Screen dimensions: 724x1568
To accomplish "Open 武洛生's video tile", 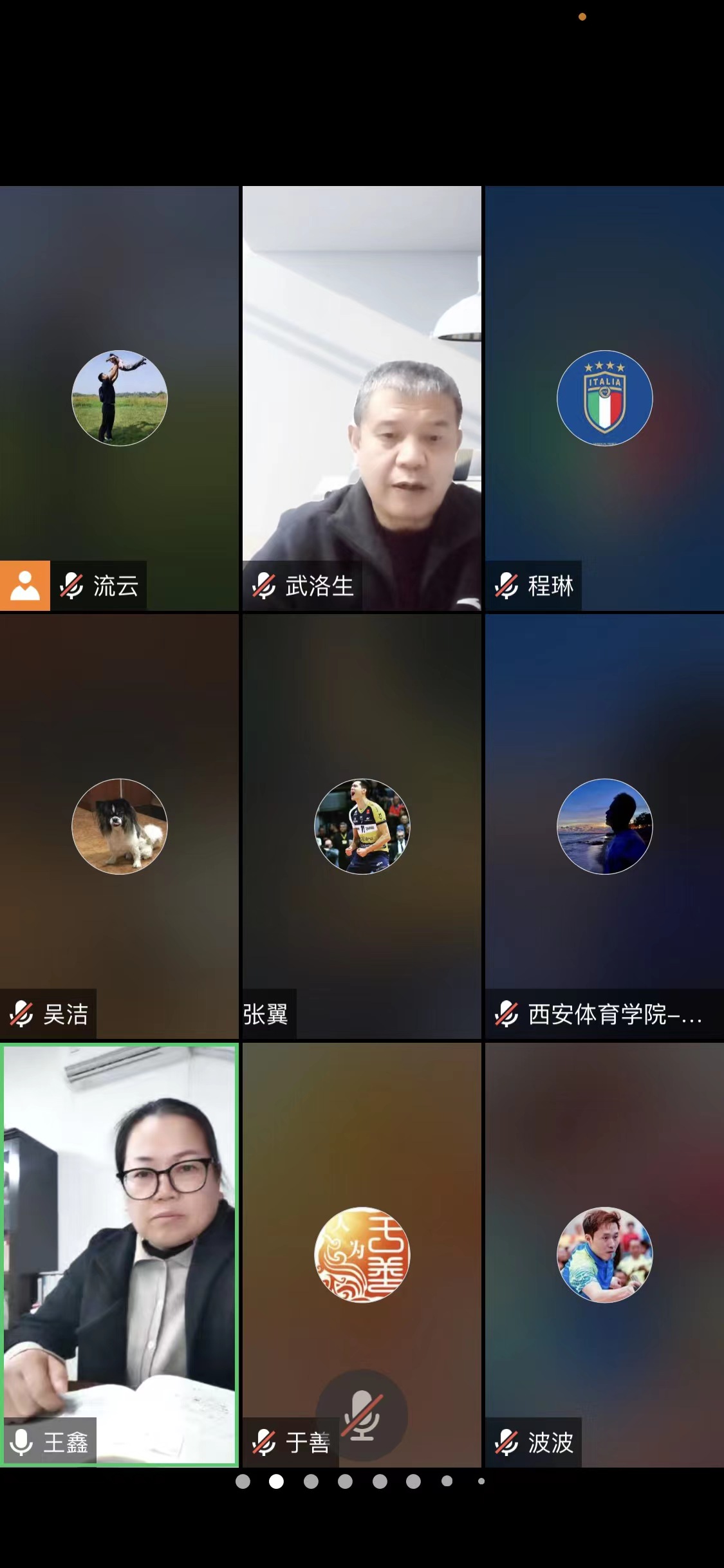I will (362, 398).
